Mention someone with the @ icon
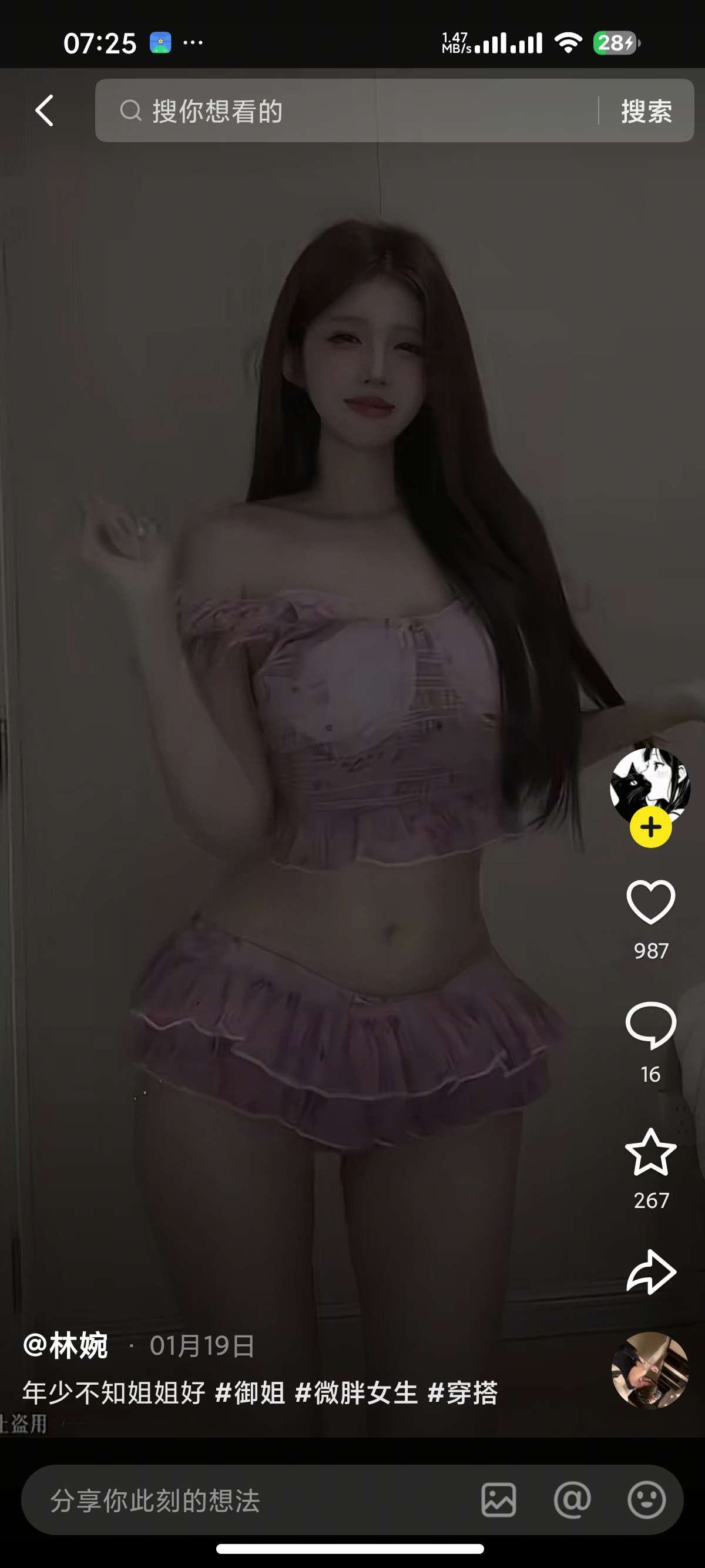The image size is (705, 1568). pyautogui.click(x=572, y=1500)
